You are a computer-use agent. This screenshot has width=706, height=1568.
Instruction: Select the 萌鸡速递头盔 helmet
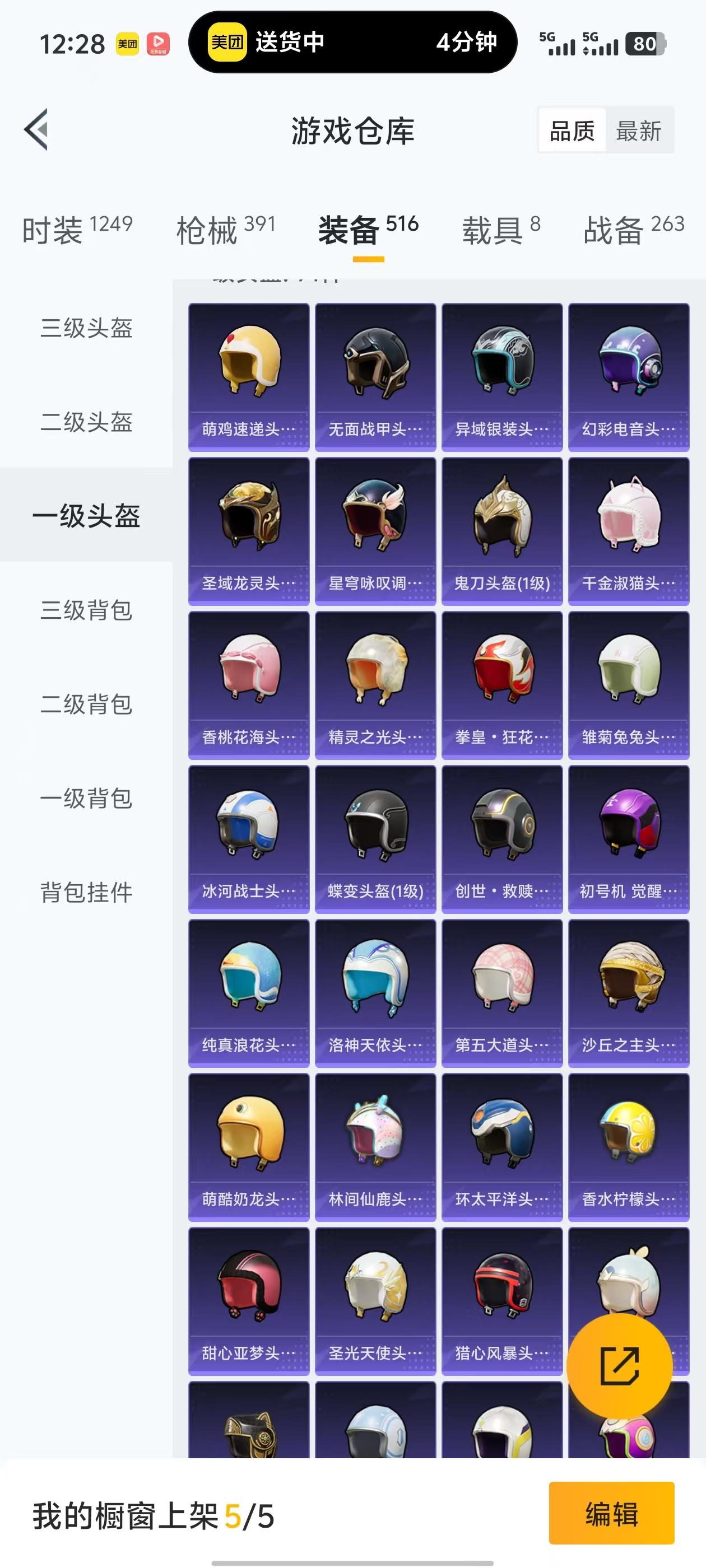[250, 365]
